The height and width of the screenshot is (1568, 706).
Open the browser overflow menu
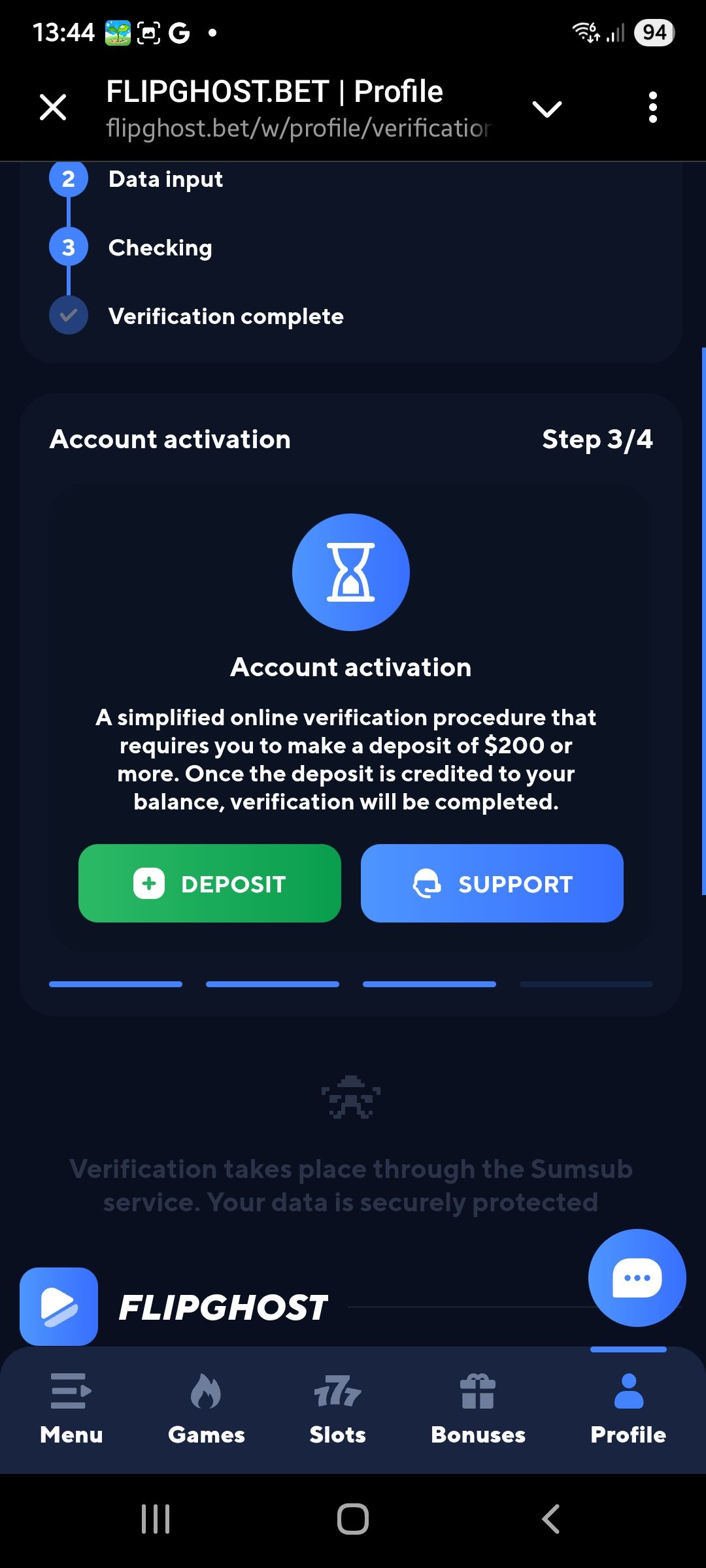pyautogui.click(x=652, y=107)
